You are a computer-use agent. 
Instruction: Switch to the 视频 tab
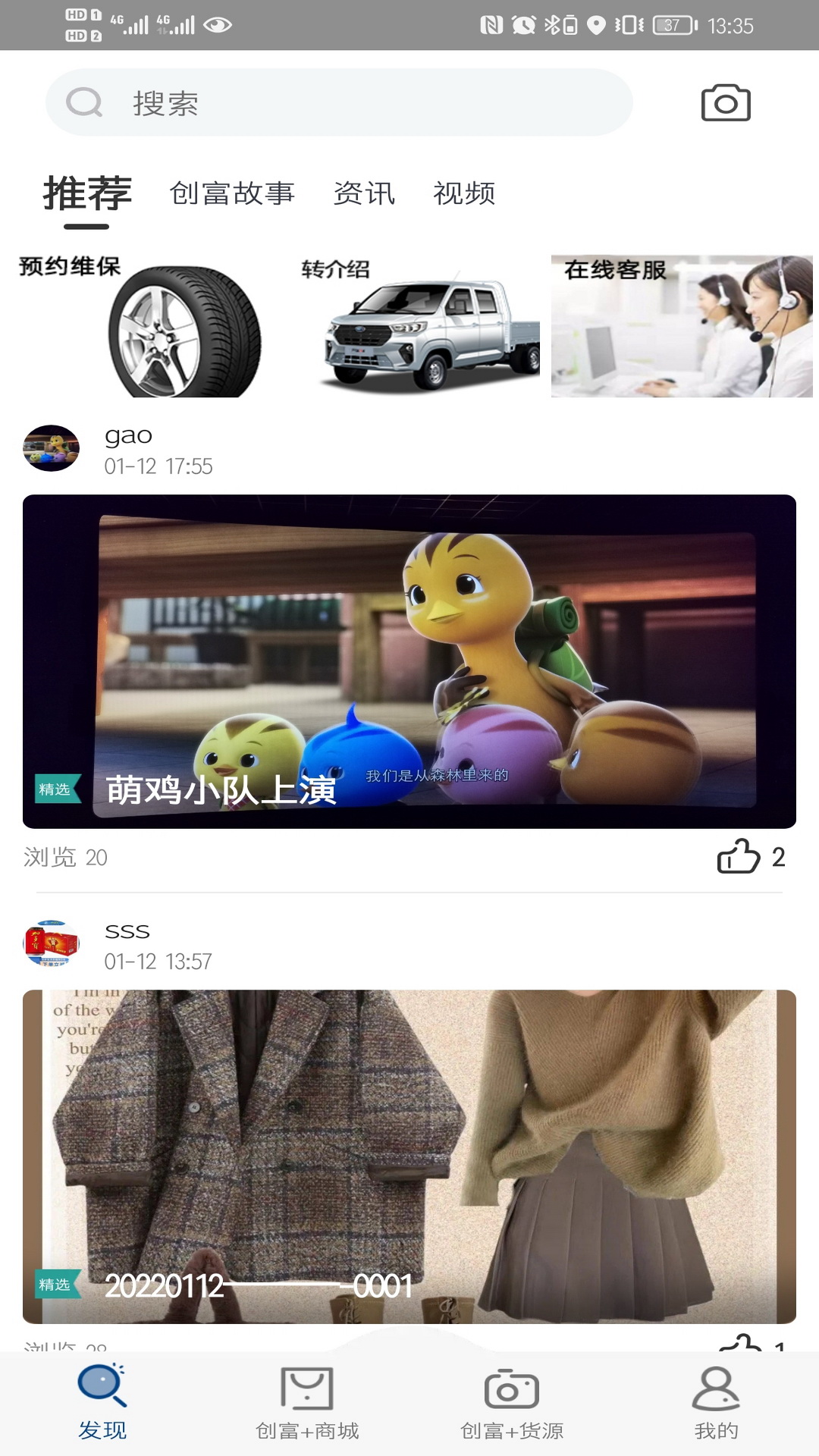click(464, 193)
